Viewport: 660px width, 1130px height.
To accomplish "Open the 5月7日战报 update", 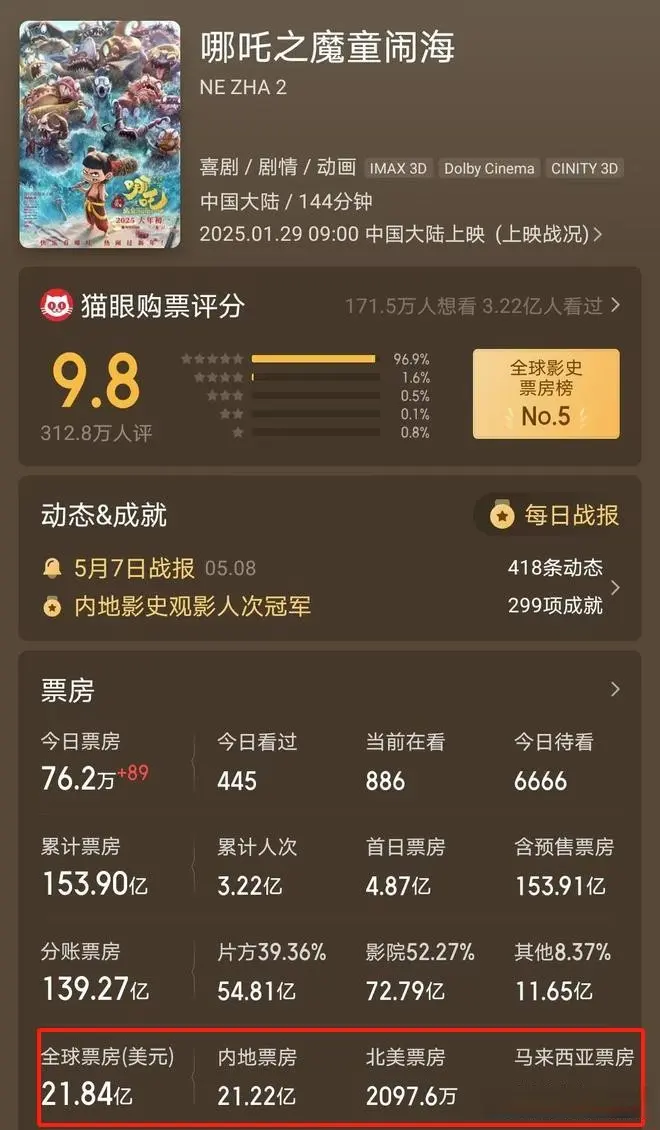I will pos(134,568).
